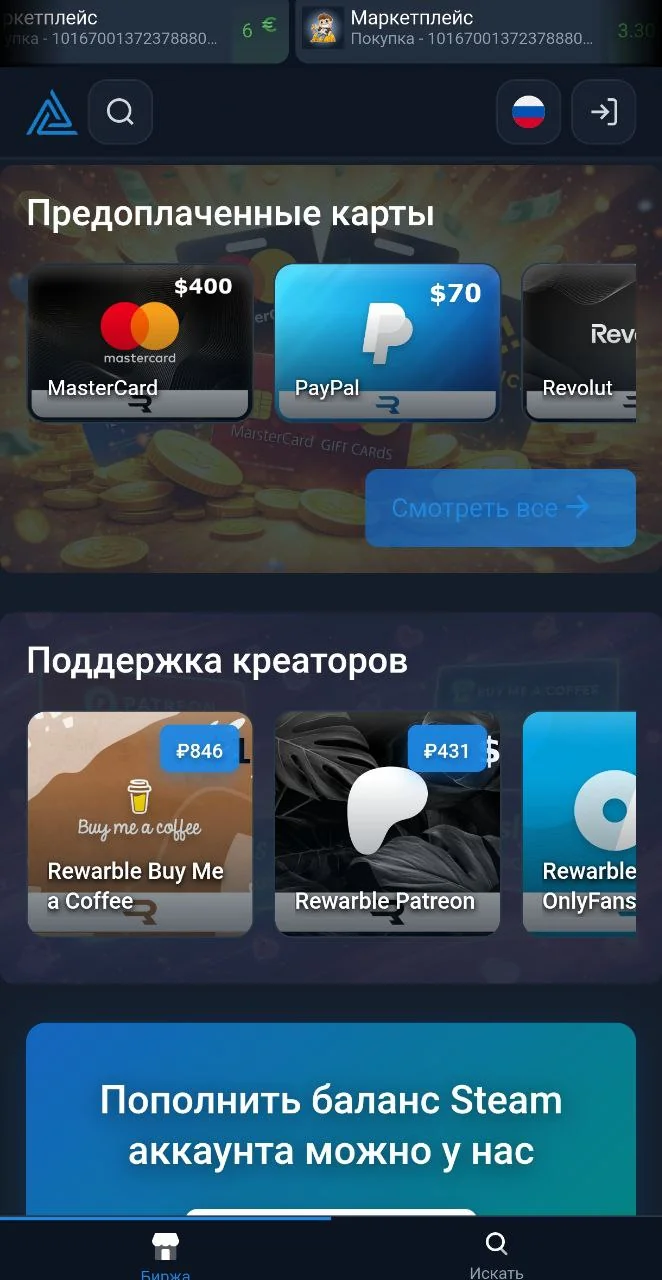Open the MasterCard $400 prepaid card

[x=139, y=342]
